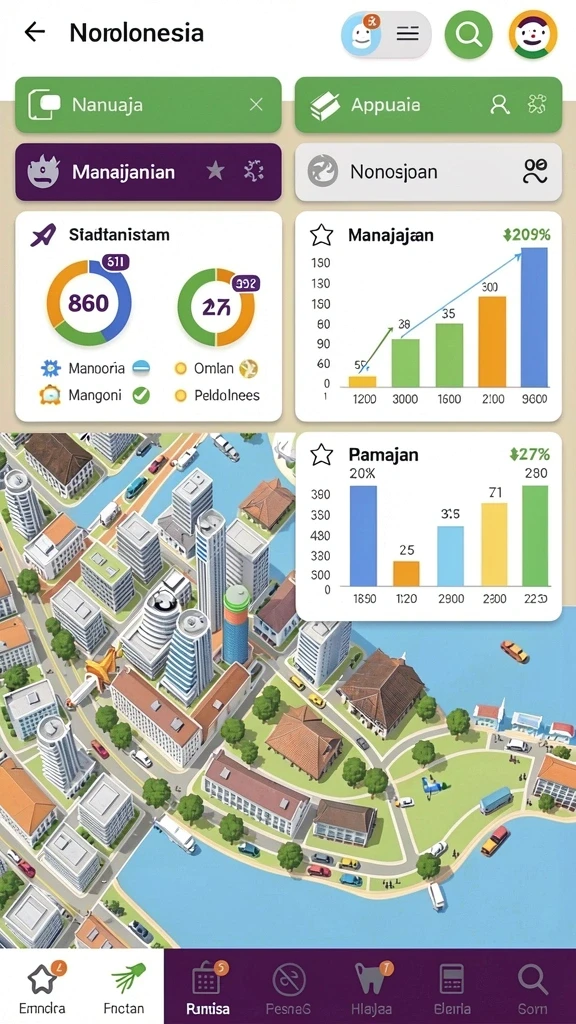Select the Appuaie green button

point(428,105)
